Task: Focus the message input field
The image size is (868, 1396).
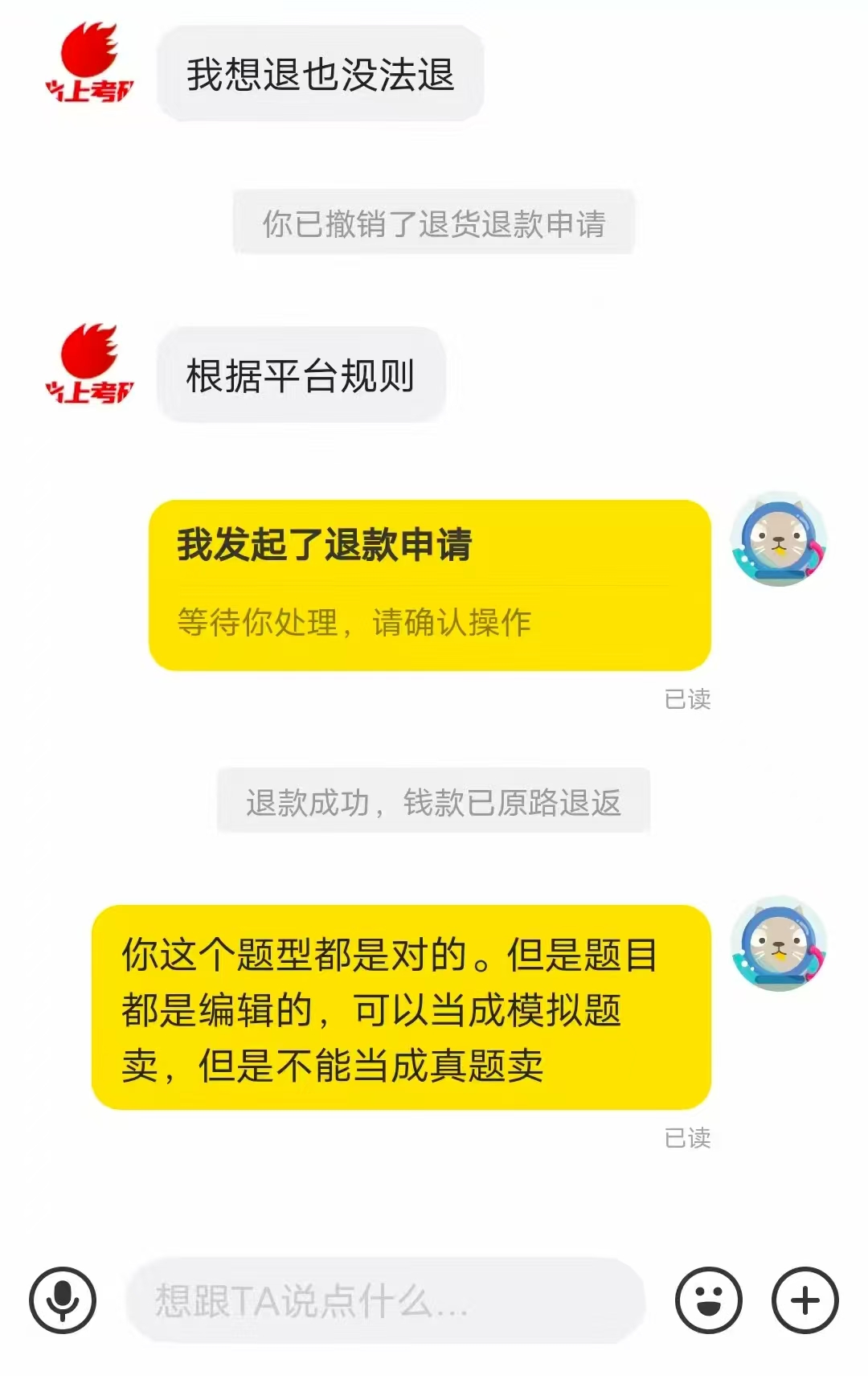Action: [x=386, y=1300]
